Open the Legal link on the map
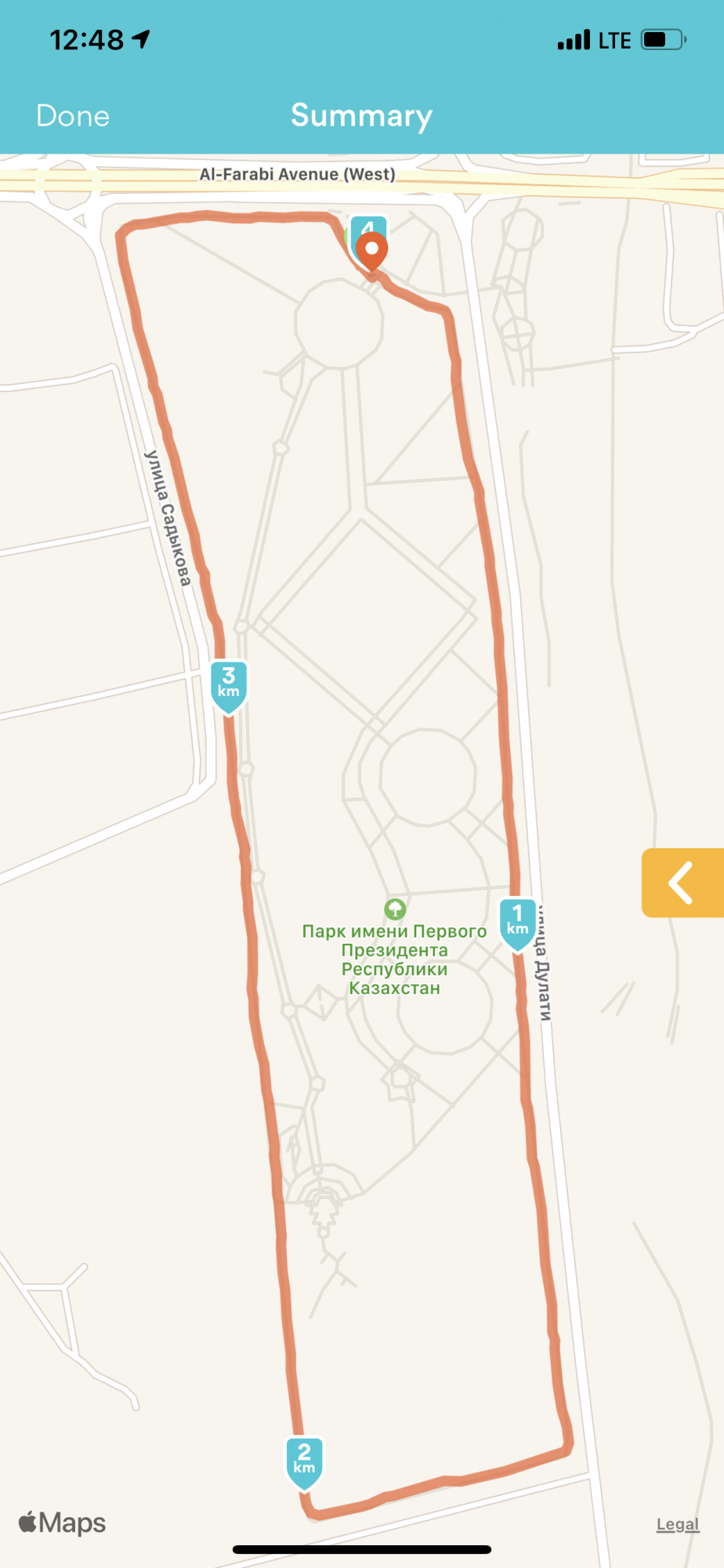Image resolution: width=724 pixels, height=1568 pixels. point(677,1524)
